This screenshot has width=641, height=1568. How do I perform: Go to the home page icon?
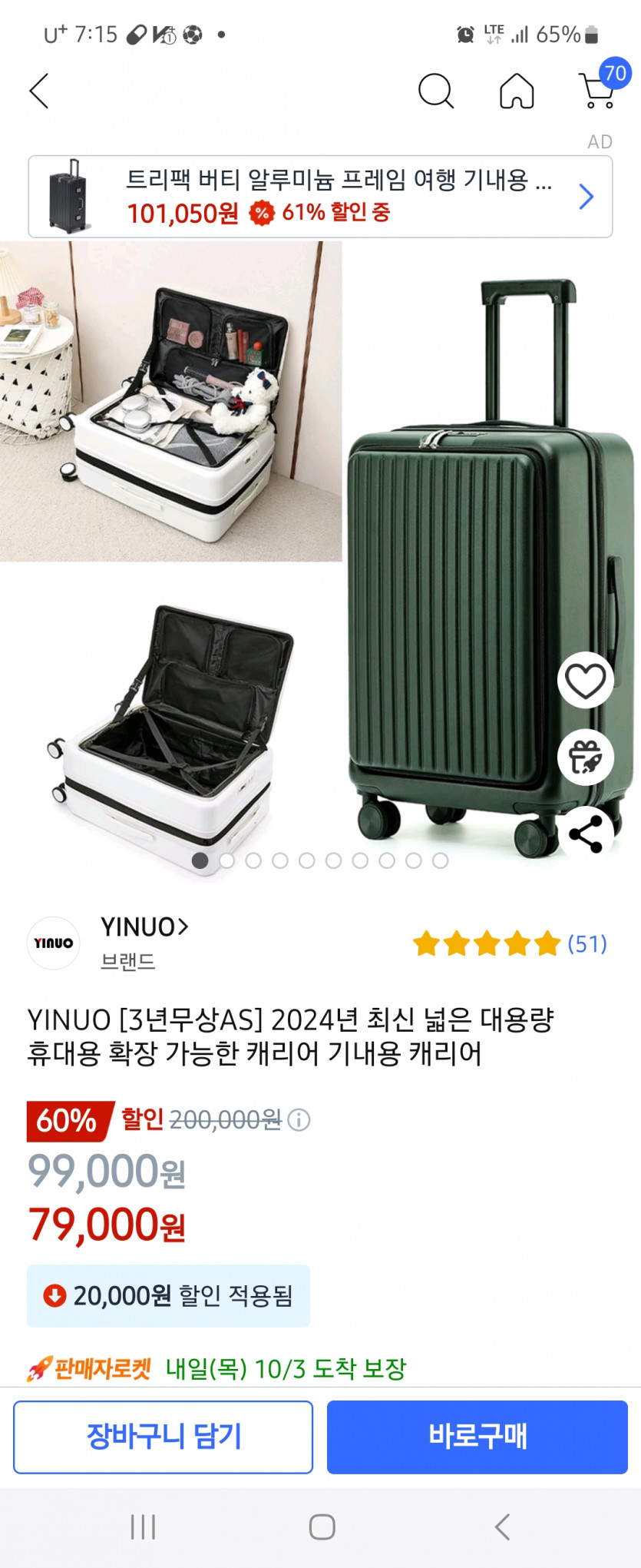click(x=517, y=91)
